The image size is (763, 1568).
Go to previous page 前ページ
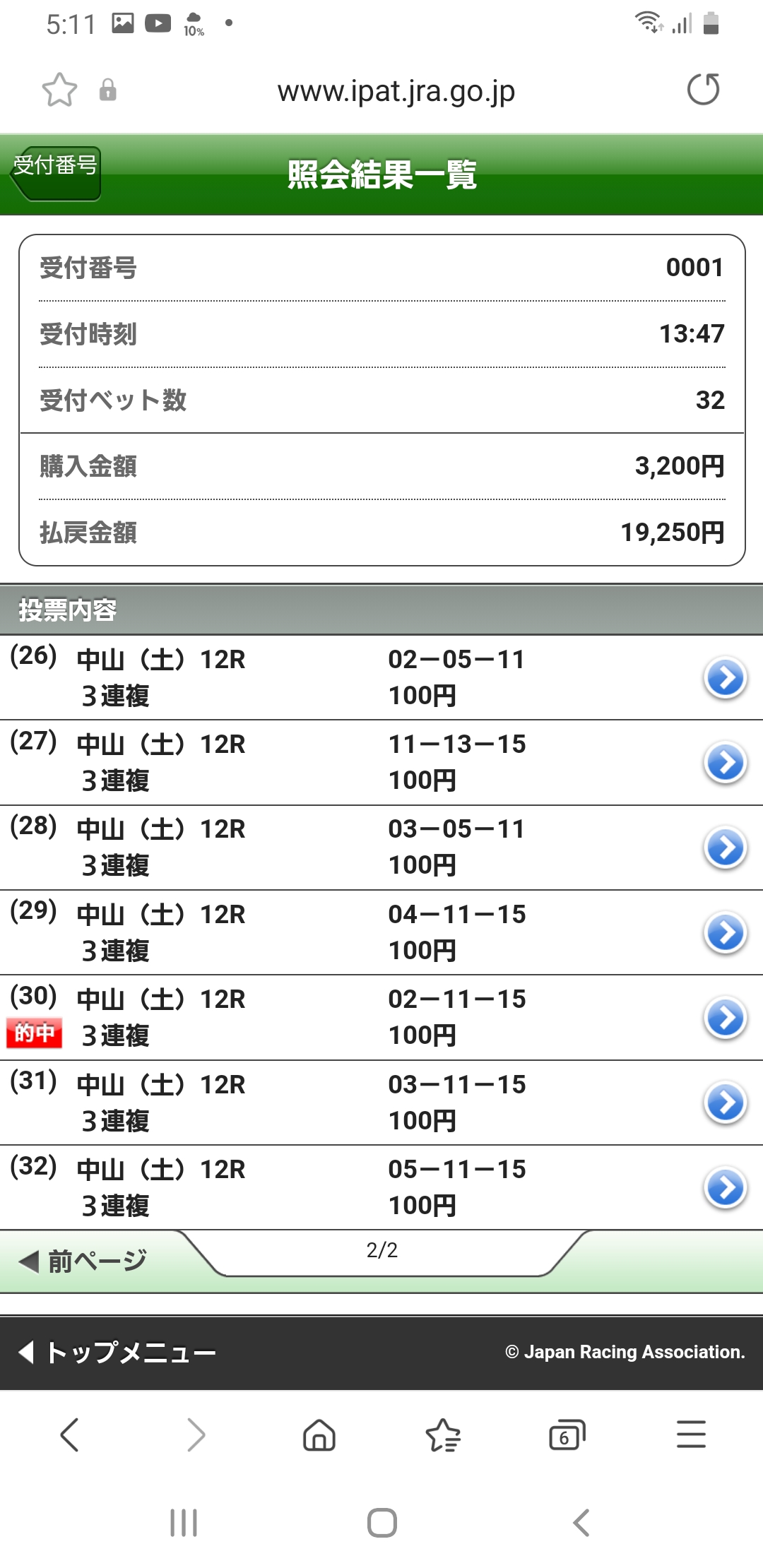pyautogui.click(x=83, y=1261)
